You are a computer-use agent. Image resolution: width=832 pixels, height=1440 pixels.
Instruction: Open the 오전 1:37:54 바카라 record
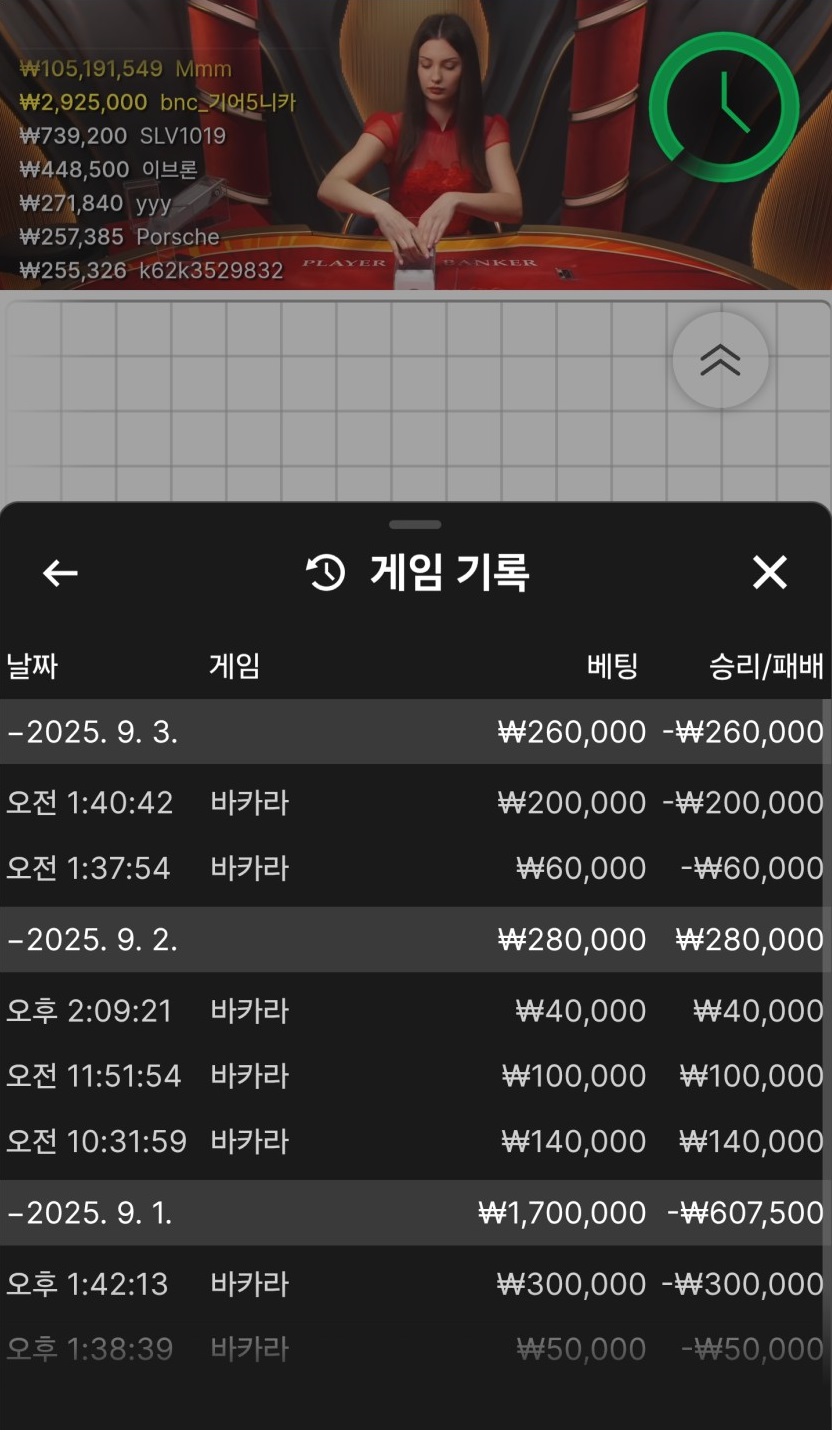point(415,868)
